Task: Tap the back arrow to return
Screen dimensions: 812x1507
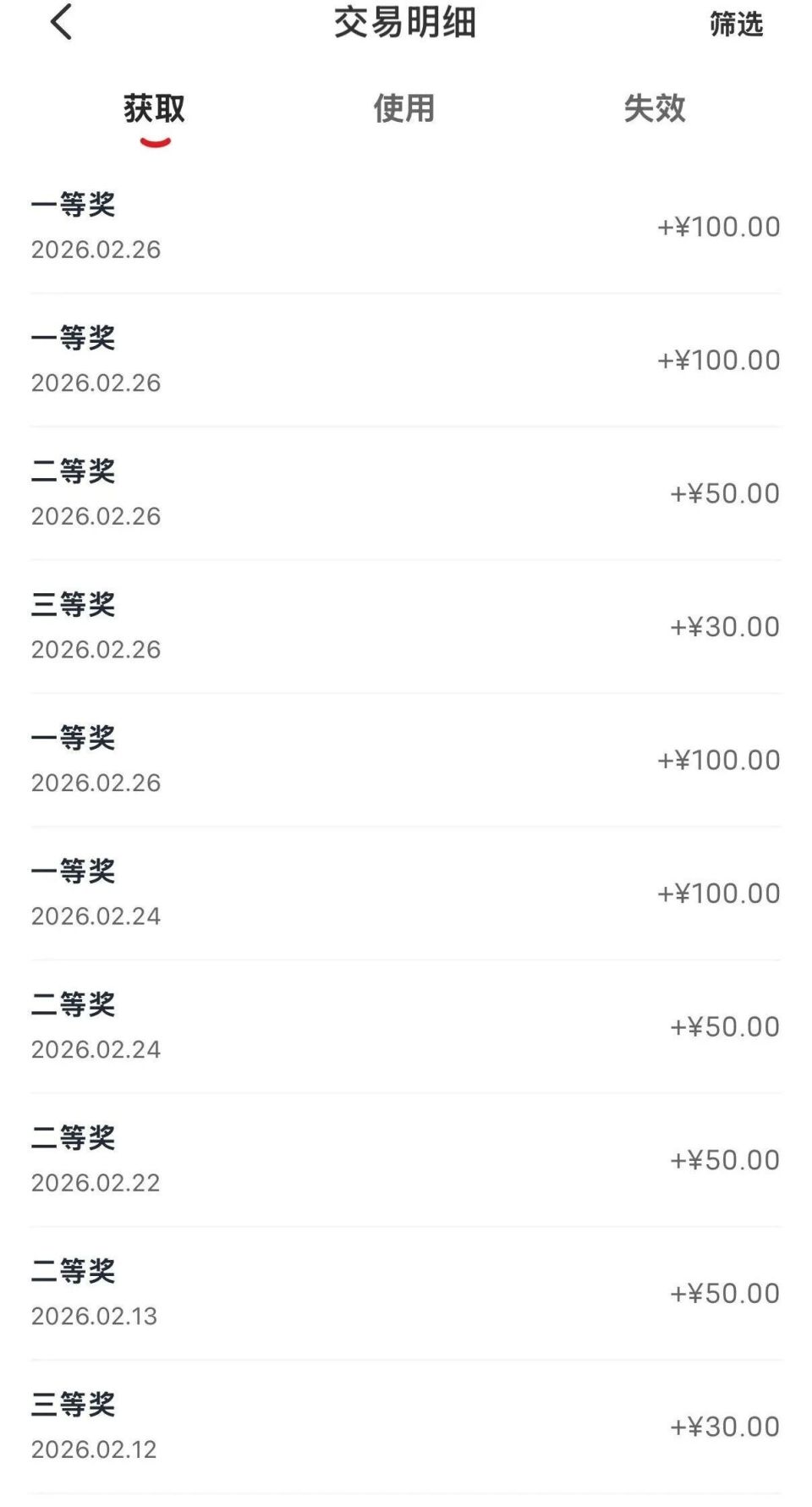Action: pos(61,23)
